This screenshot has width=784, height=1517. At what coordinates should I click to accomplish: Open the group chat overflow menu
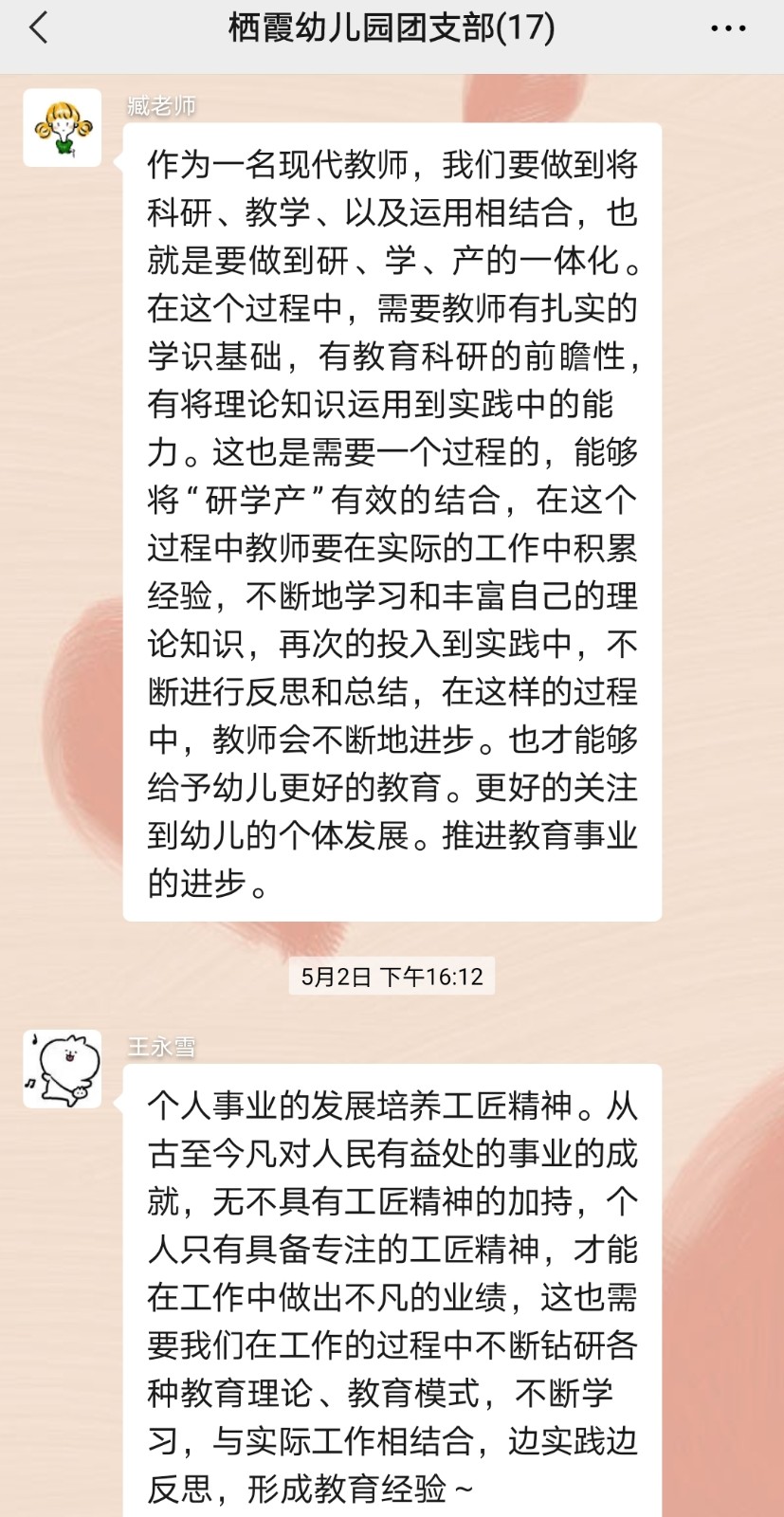(x=728, y=28)
